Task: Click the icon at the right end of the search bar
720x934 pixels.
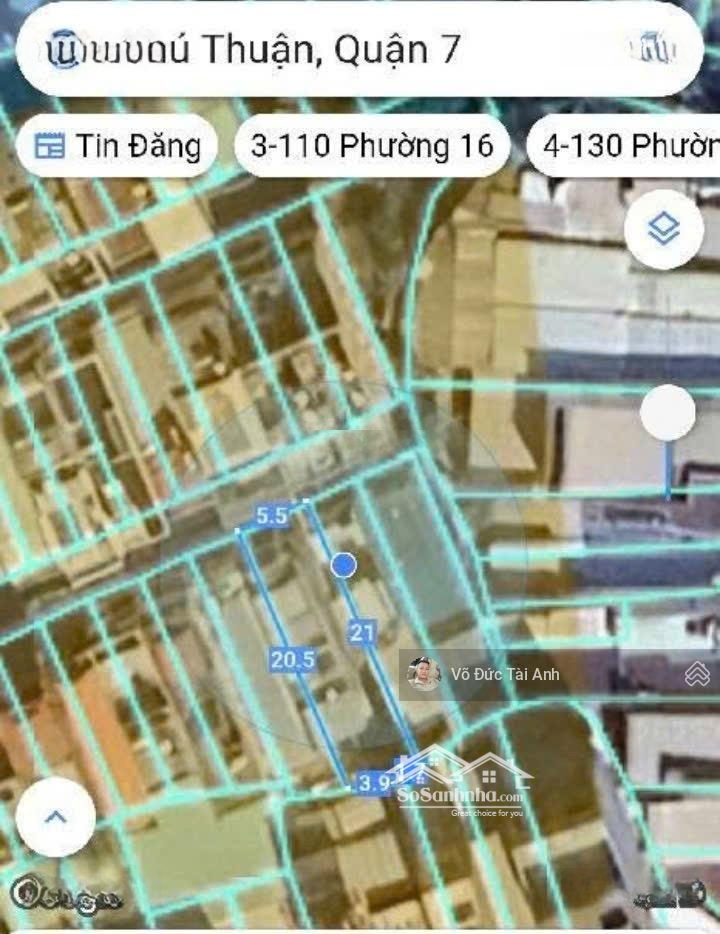Action: 651,46
